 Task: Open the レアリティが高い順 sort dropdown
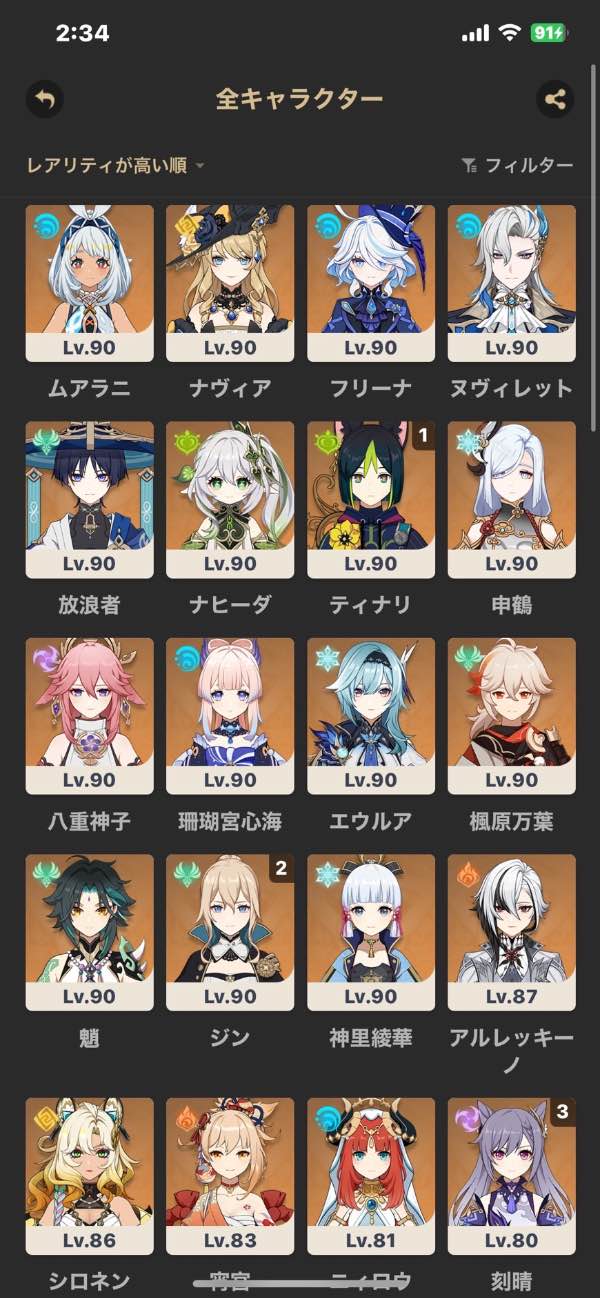coord(115,166)
